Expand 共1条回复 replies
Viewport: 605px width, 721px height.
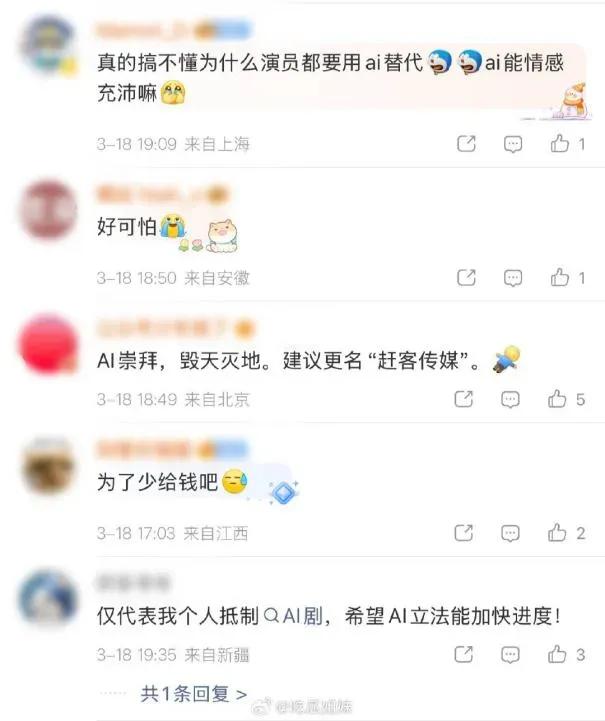click(193, 693)
